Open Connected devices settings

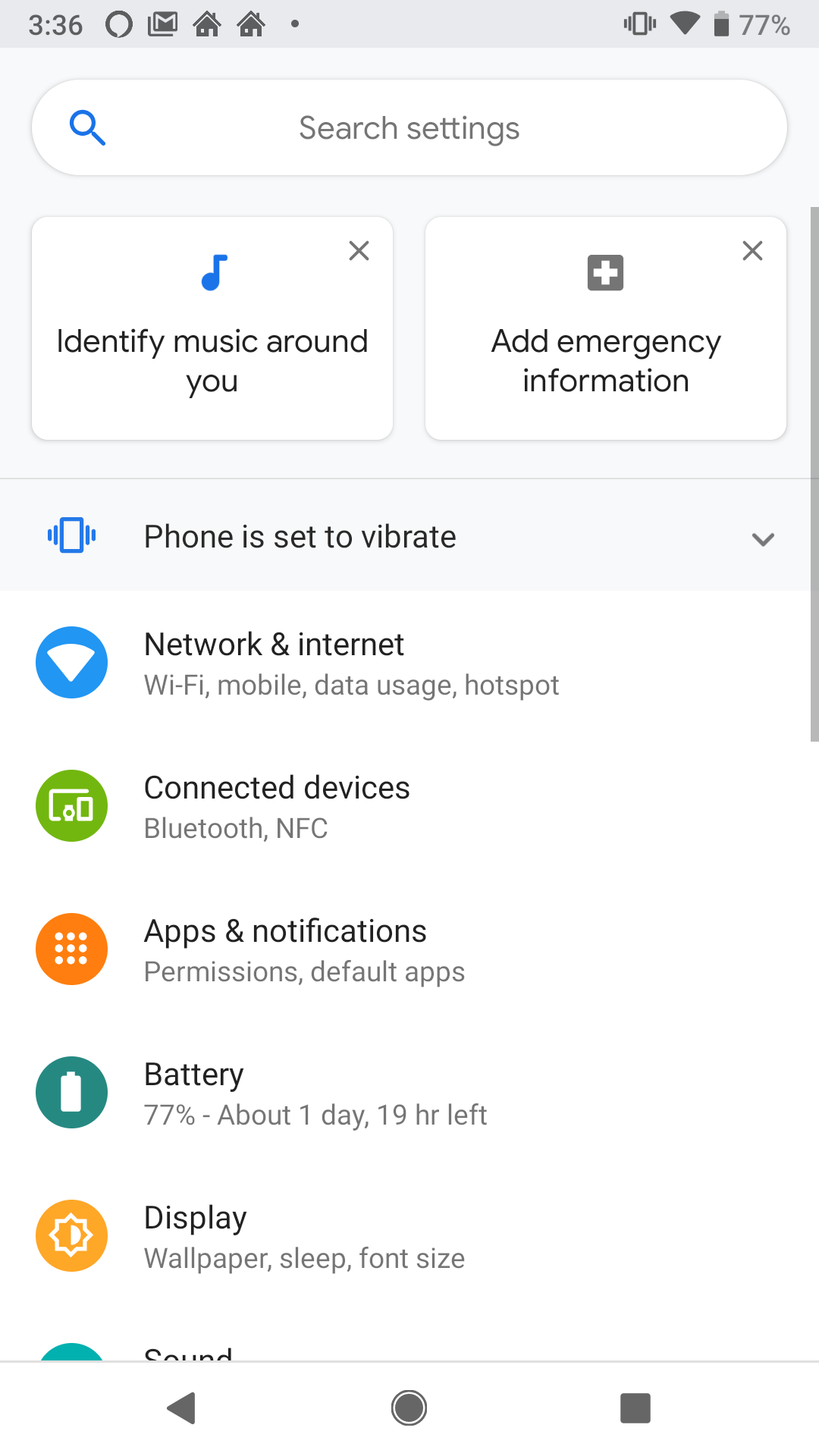click(409, 806)
